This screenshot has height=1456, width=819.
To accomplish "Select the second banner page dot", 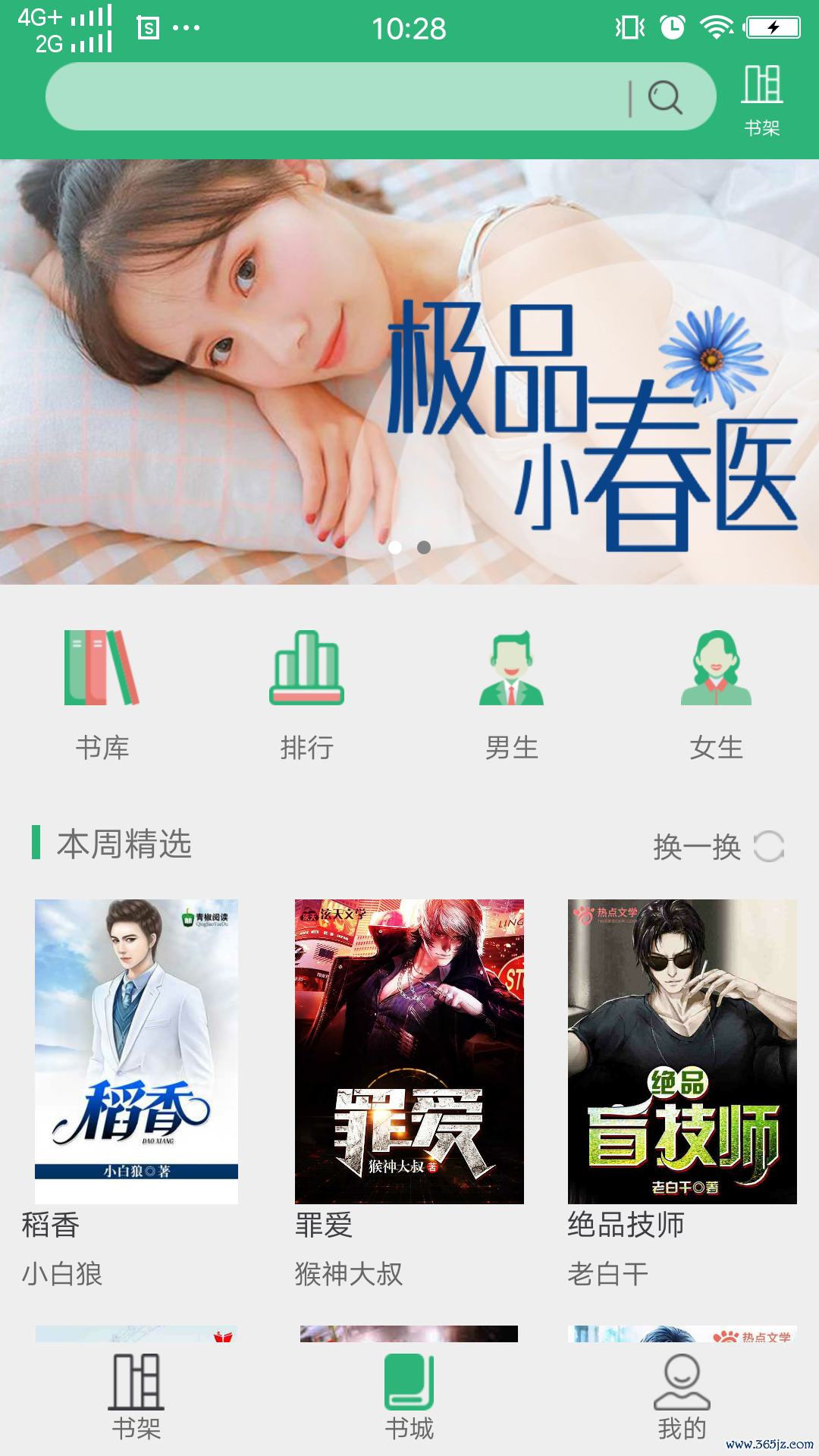I will pyautogui.click(x=424, y=548).
